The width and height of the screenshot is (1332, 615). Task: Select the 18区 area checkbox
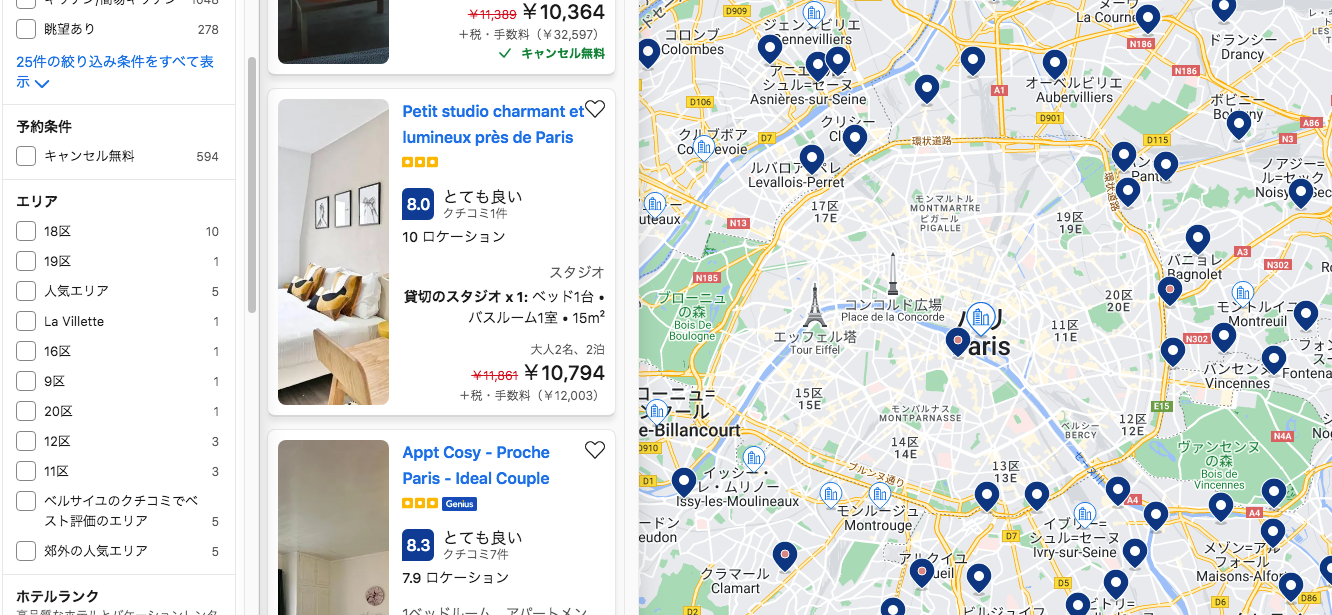point(26,231)
